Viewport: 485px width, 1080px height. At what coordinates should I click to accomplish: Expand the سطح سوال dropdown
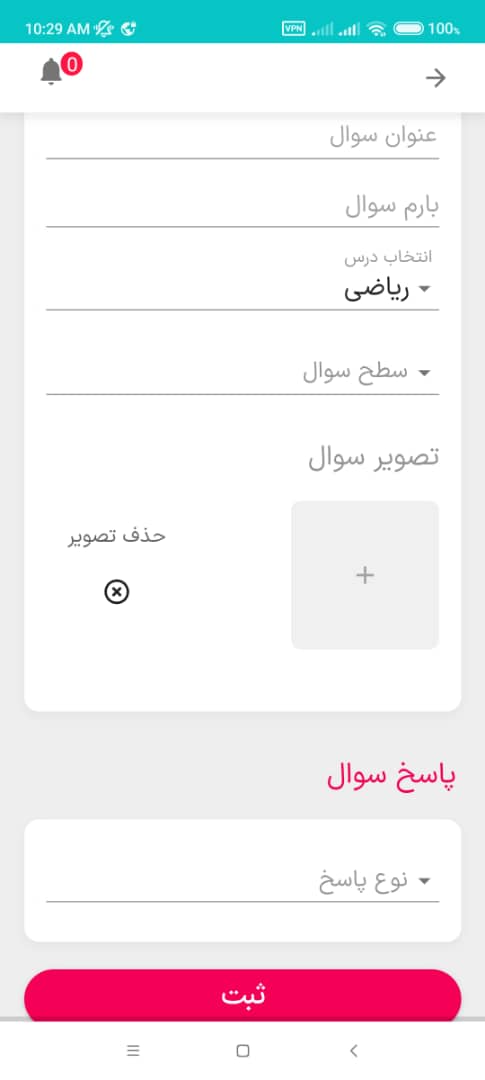[x=242, y=373]
